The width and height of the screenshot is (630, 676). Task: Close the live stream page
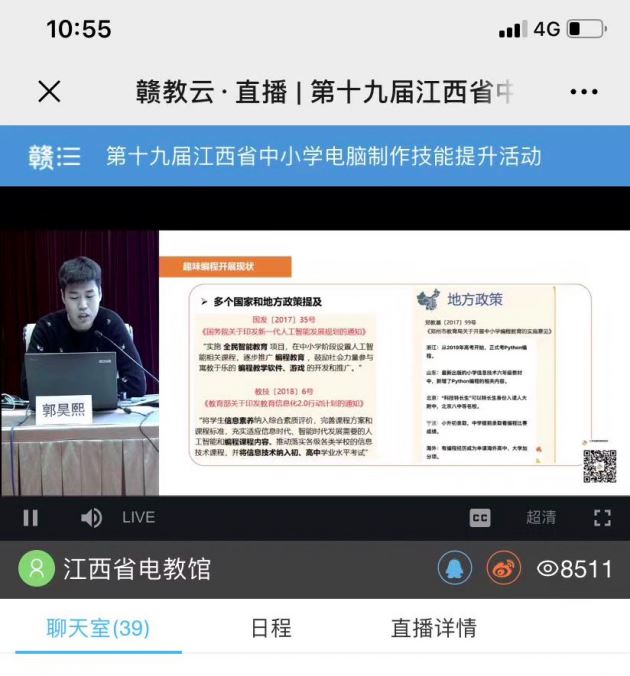point(49,92)
